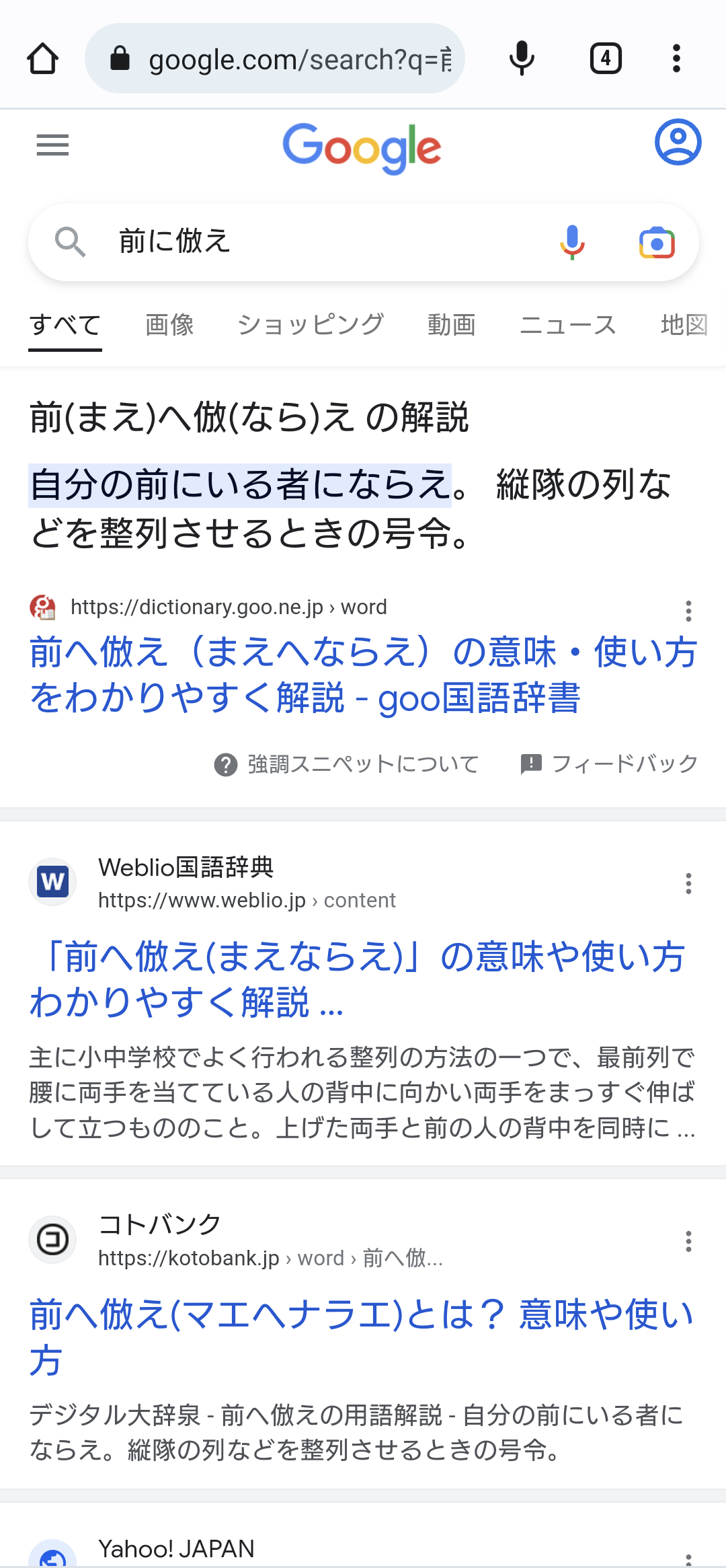Switch to the ショッピング tab
This screenshot has height=1568, width=726.
point(311,325)
